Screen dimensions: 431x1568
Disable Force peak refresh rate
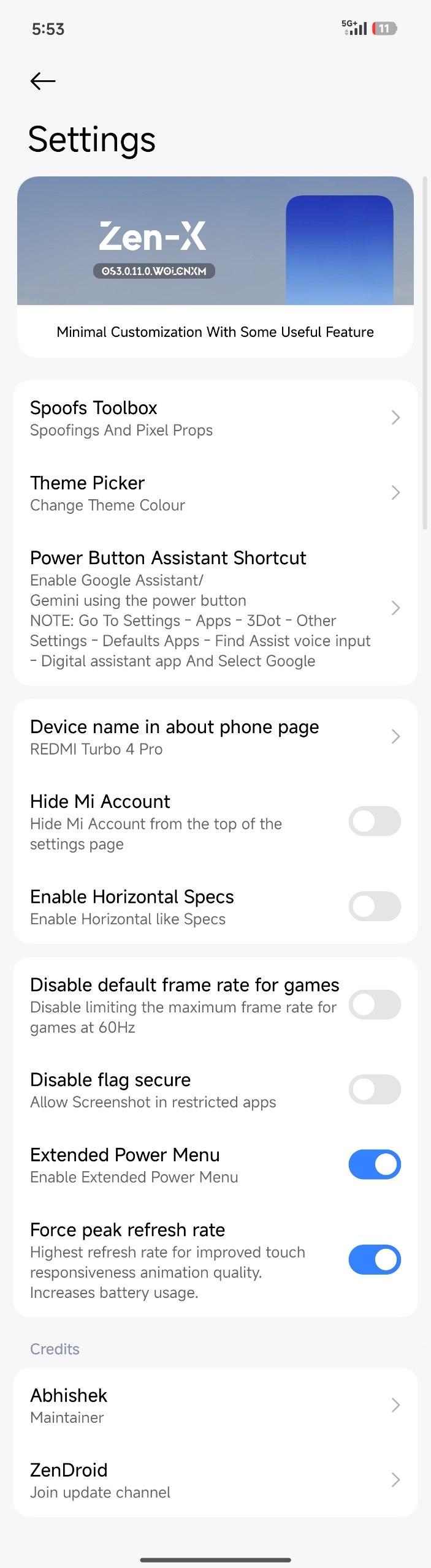pyautogui.click(x=375, y=1260)
